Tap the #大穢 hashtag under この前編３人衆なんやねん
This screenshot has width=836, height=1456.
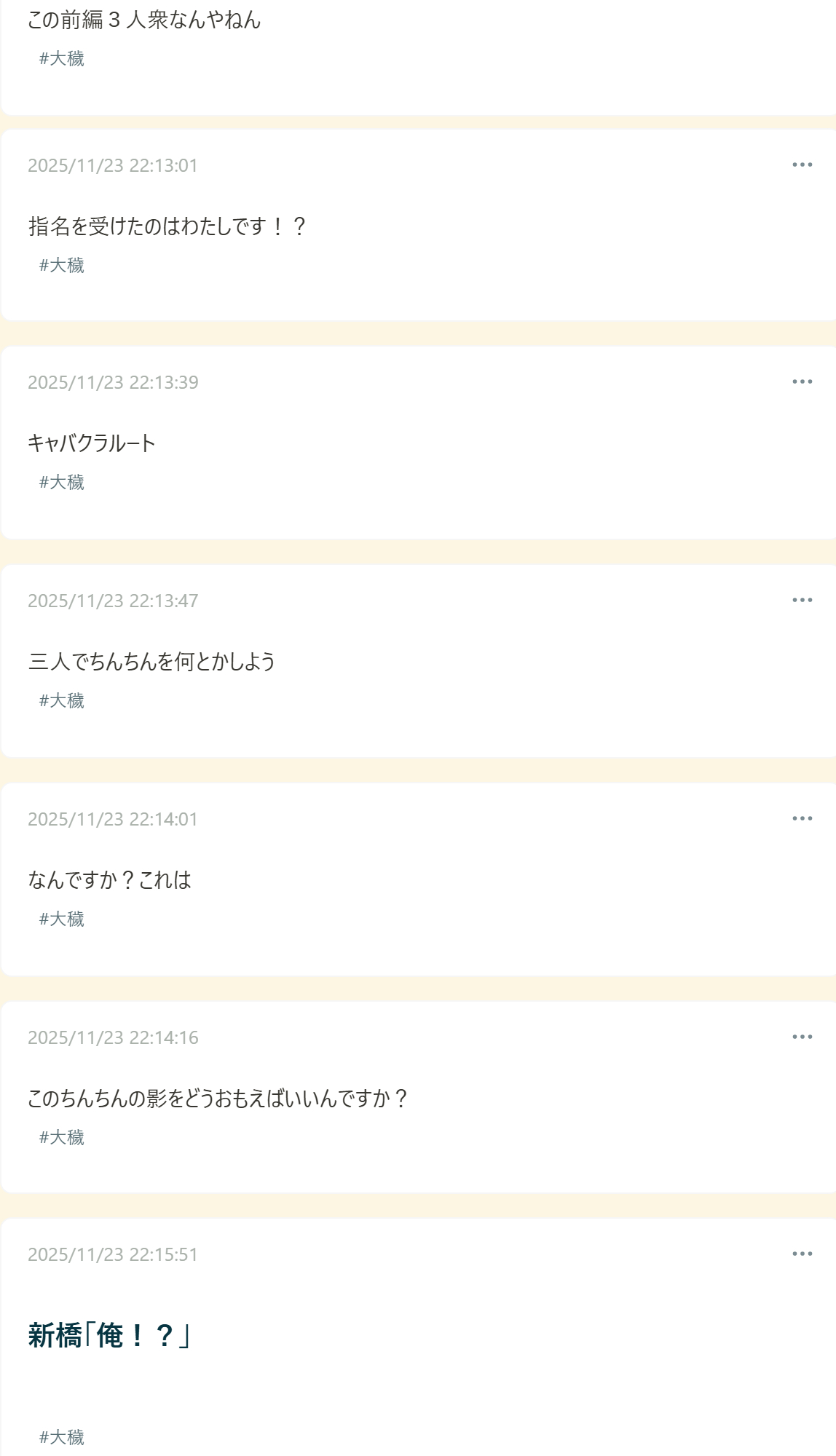62,58
